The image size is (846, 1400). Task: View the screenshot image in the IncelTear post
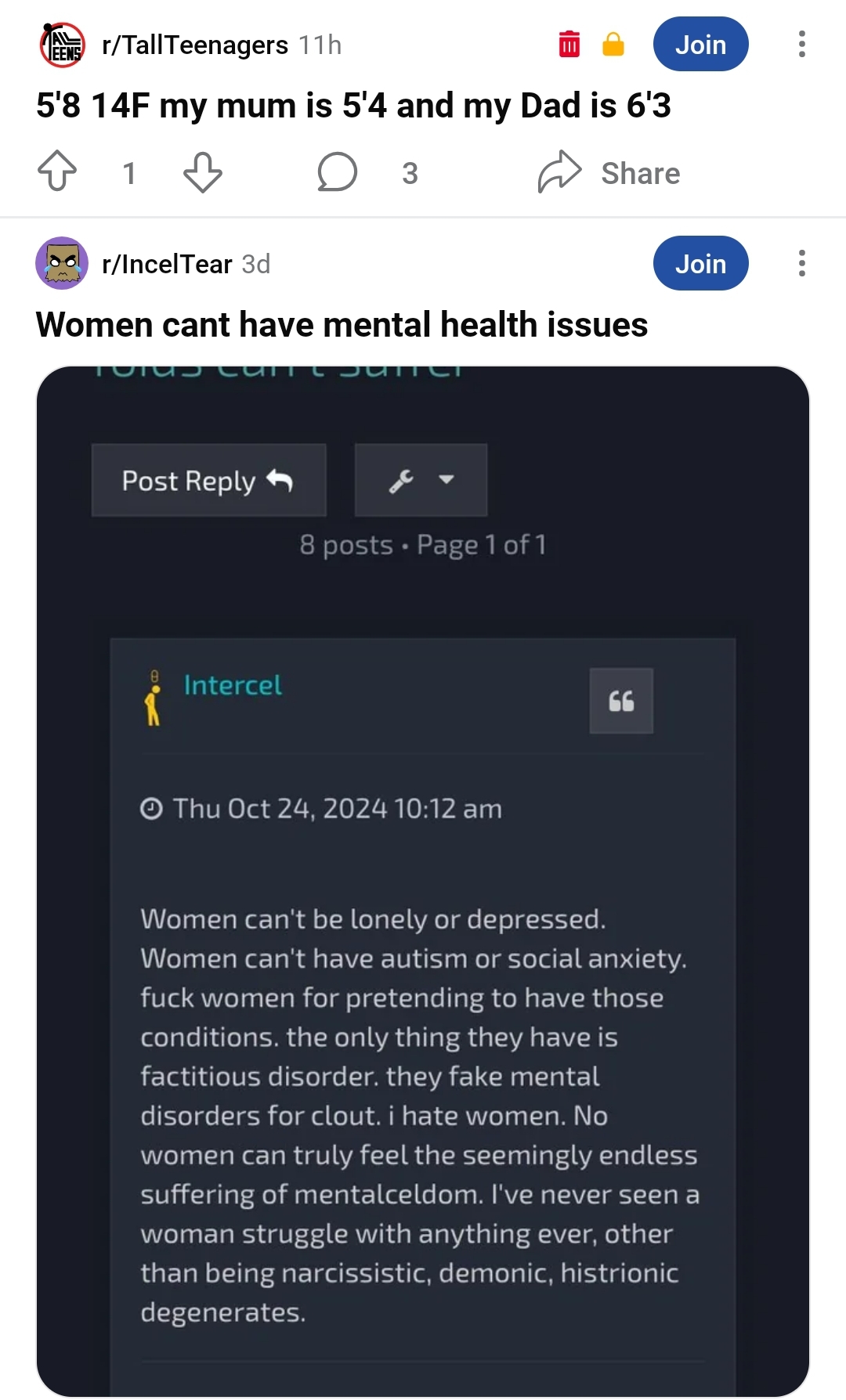(x=423, y=877)
